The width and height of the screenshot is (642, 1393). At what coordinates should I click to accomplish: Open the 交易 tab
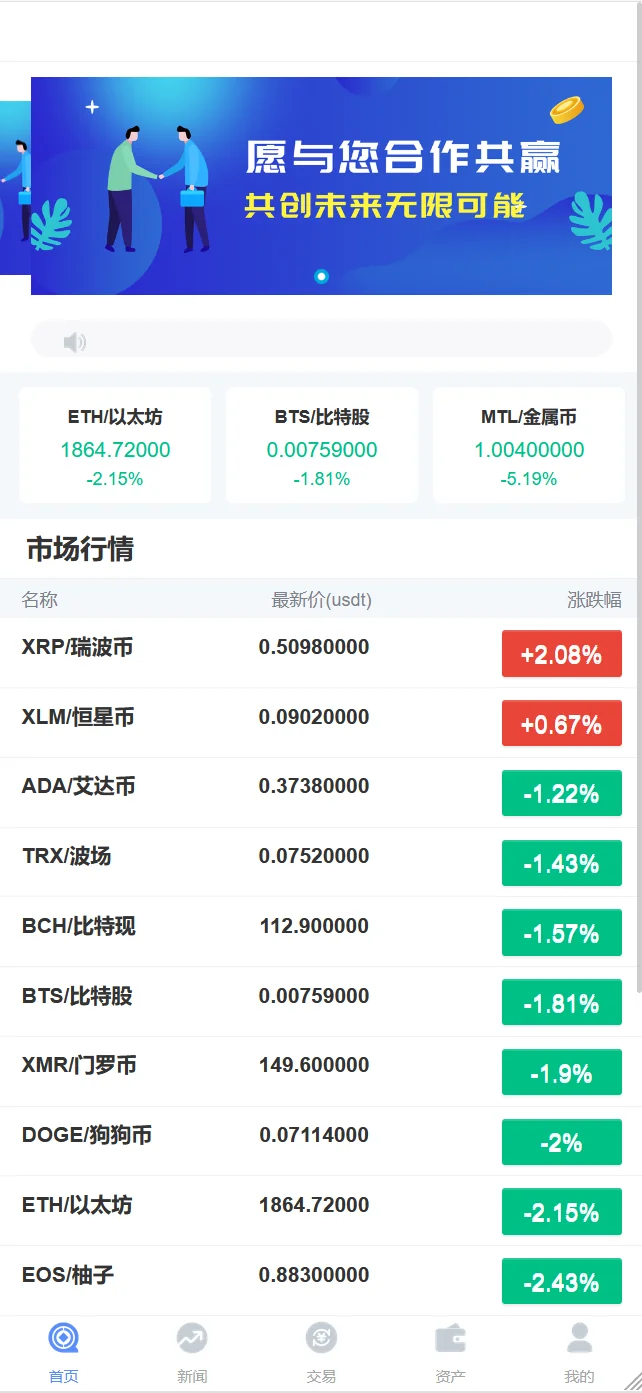point(321,1353)
